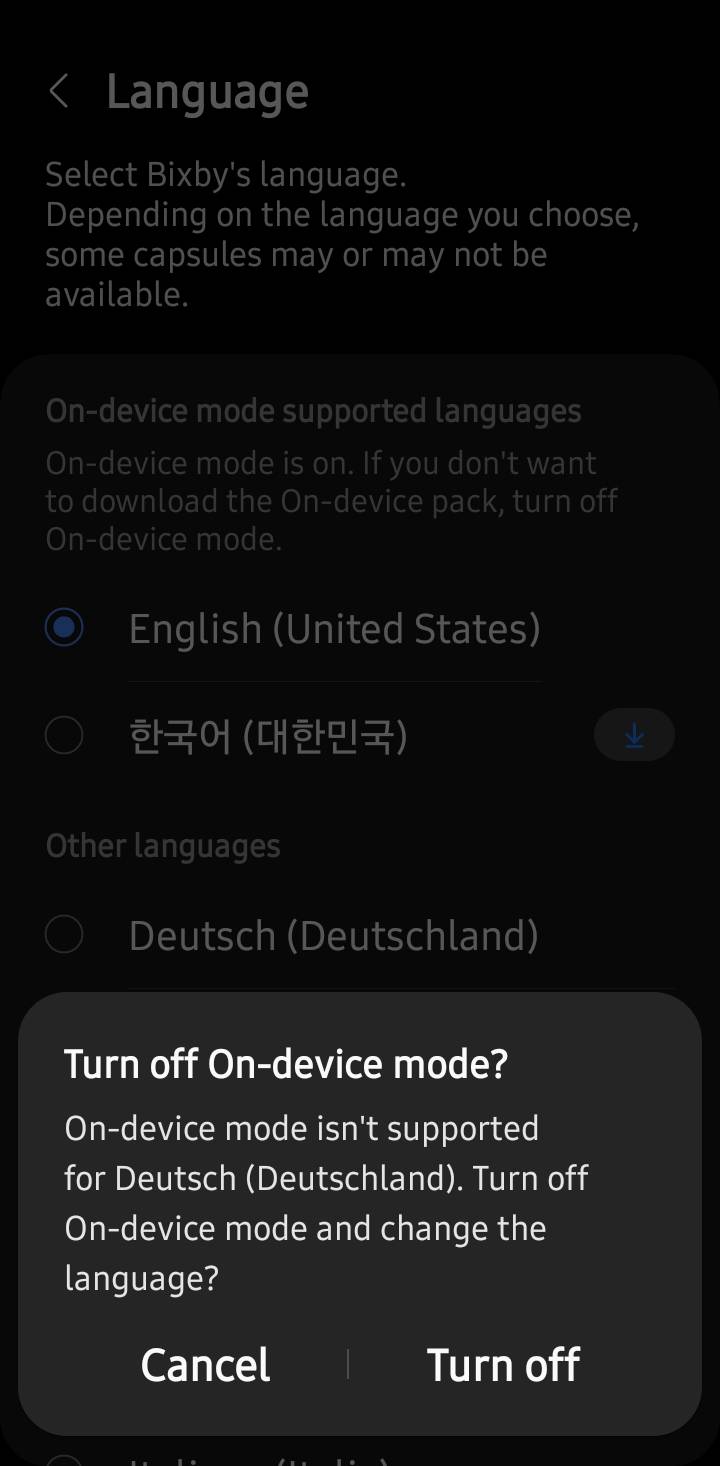
Task: Confirm Turn off On-device mode
Action: 503,1365
